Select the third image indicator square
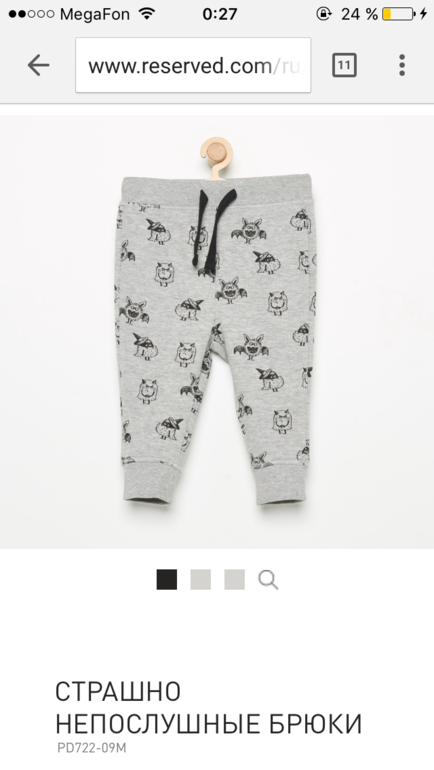 tap(234, 579)
